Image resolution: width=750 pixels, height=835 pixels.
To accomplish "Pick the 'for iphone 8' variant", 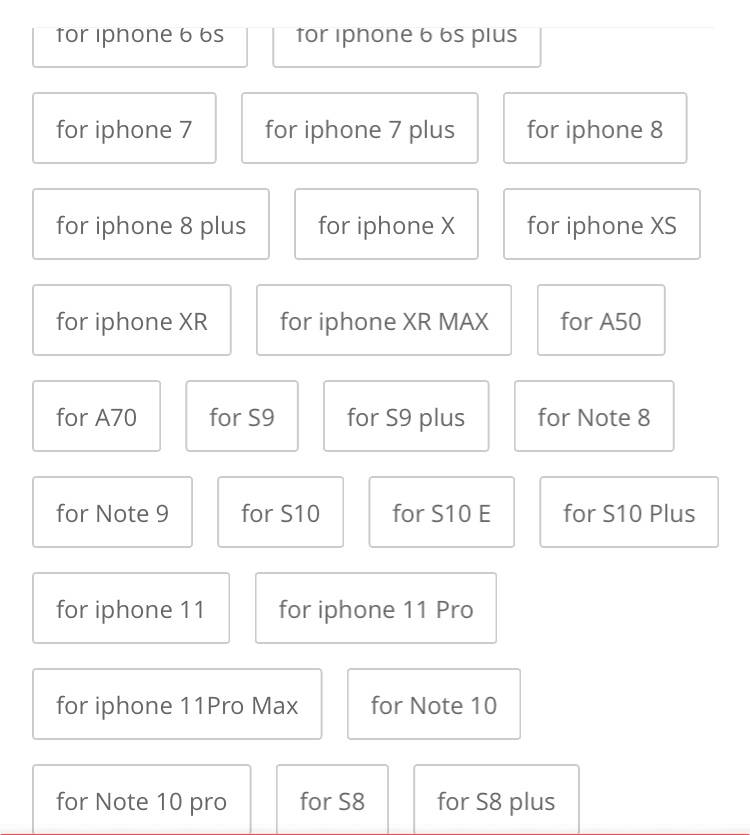I will [594, 129].
